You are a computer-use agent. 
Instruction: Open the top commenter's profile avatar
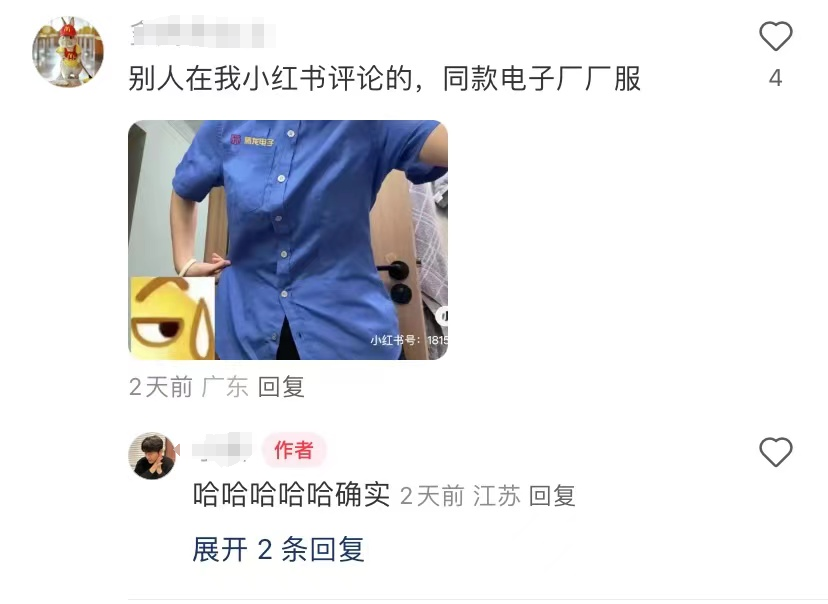[68, 52]
